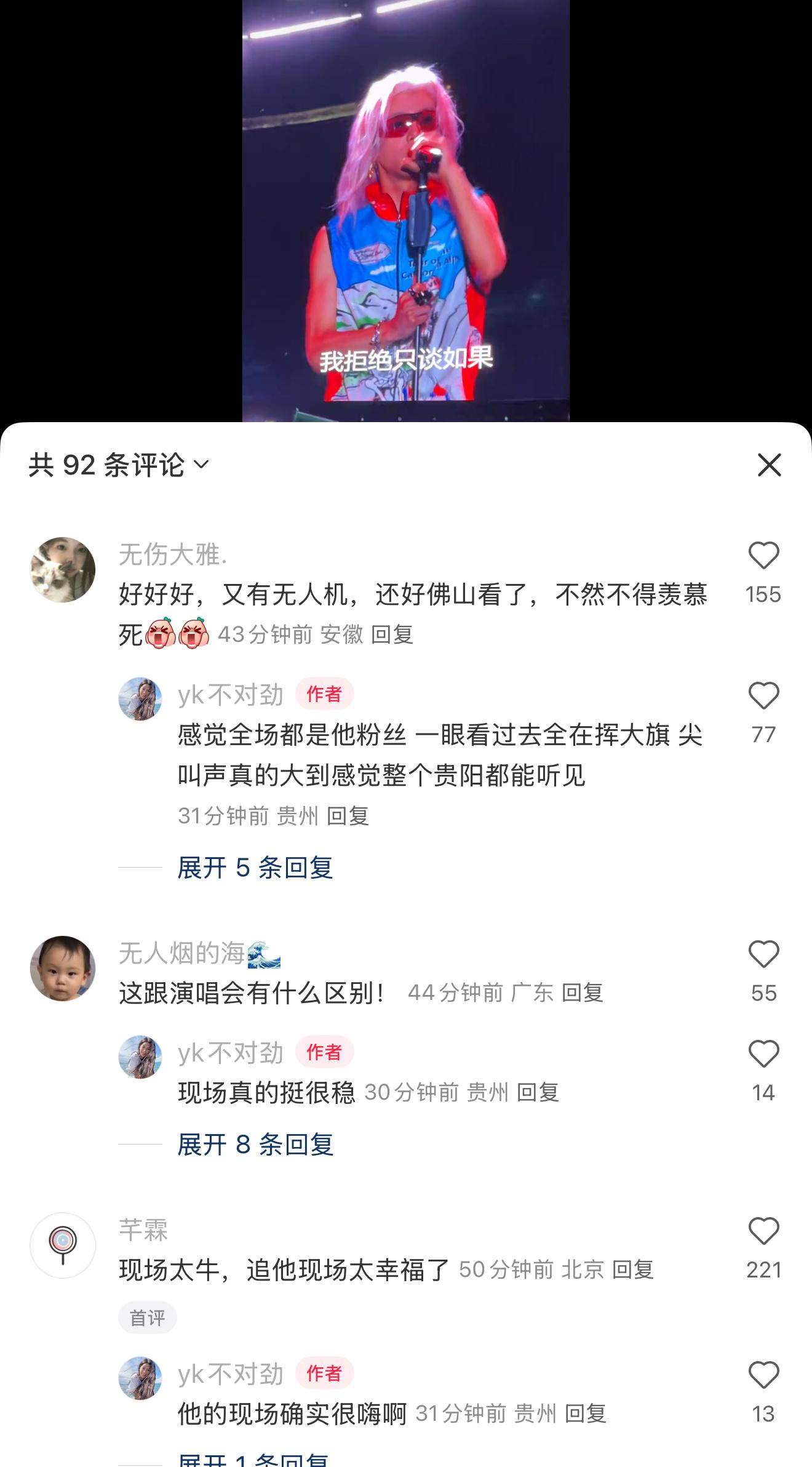Open 无人烟的海's profile avatar
Screen dimensions: 812x1467
click(63, 969)
